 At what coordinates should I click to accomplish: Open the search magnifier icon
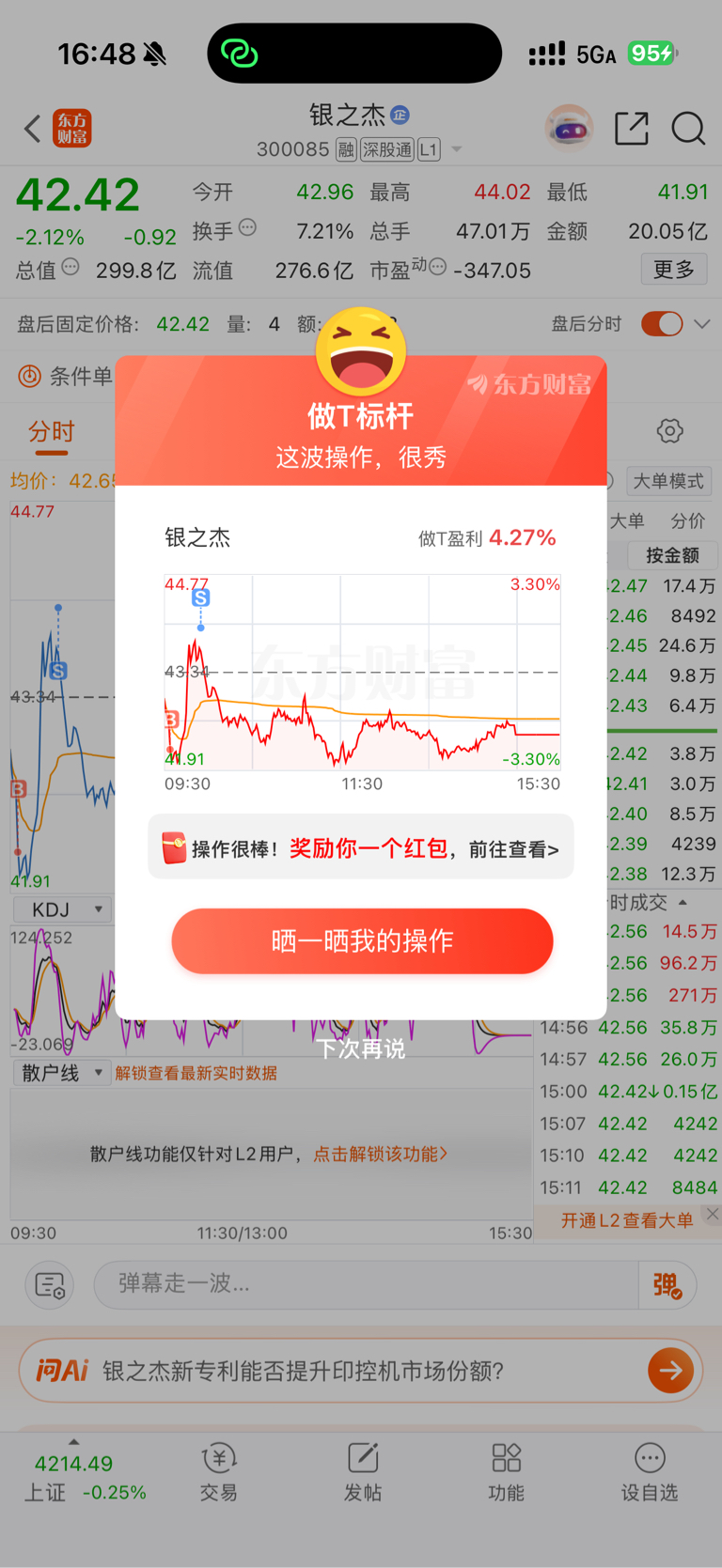click(688, 129)
